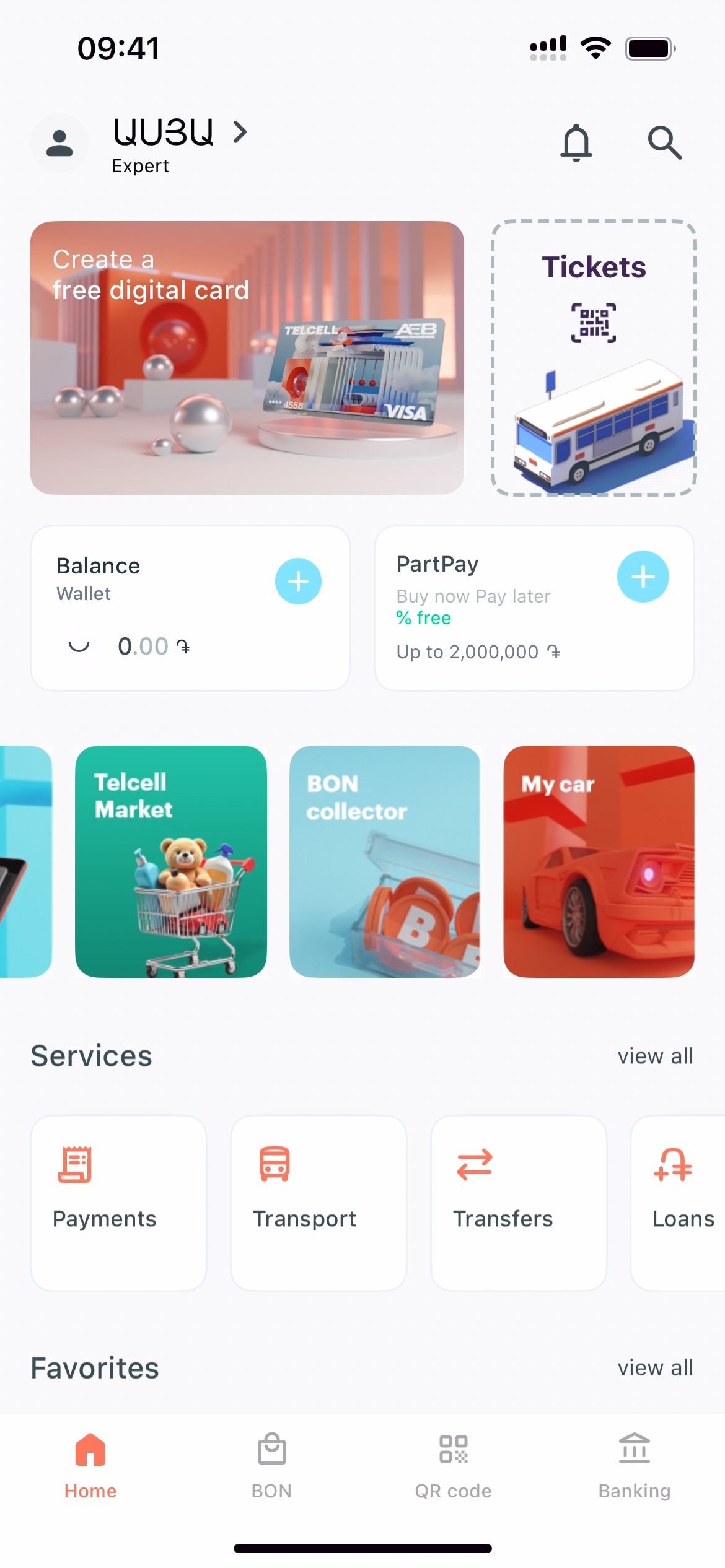Open the Payments service

click(x=118, y=1202)
